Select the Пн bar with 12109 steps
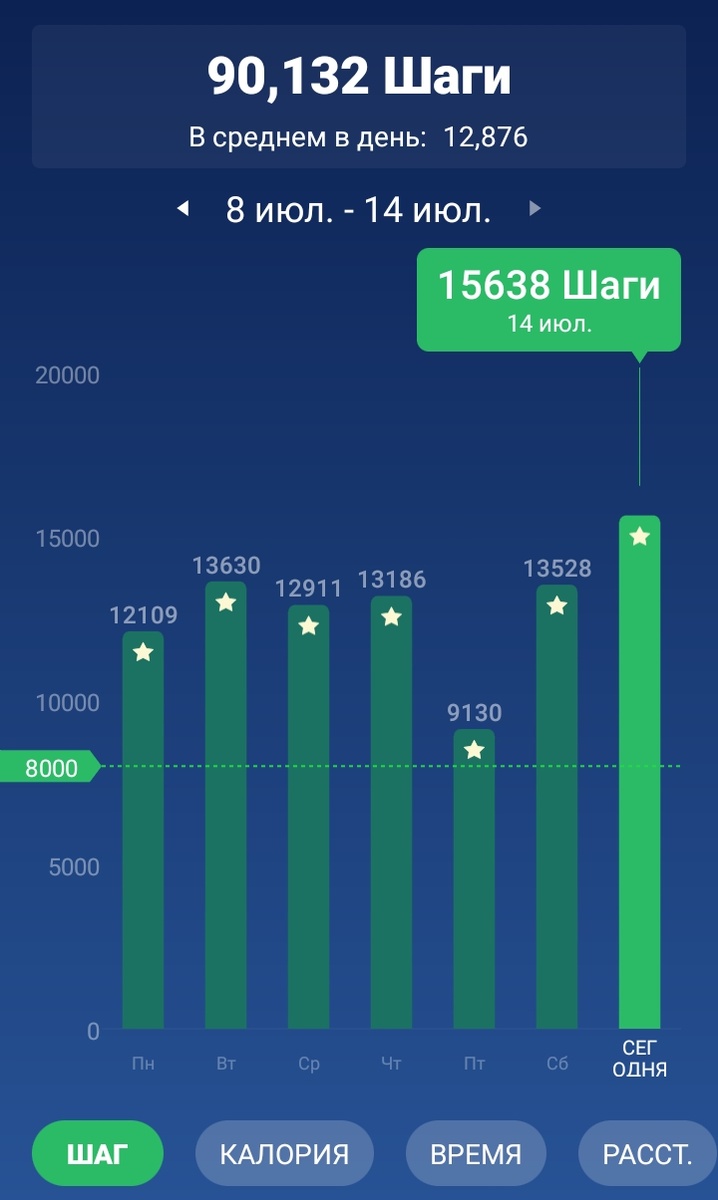Screen dimensions: 718x1200 pyautogui.click(x=143, y=830)
